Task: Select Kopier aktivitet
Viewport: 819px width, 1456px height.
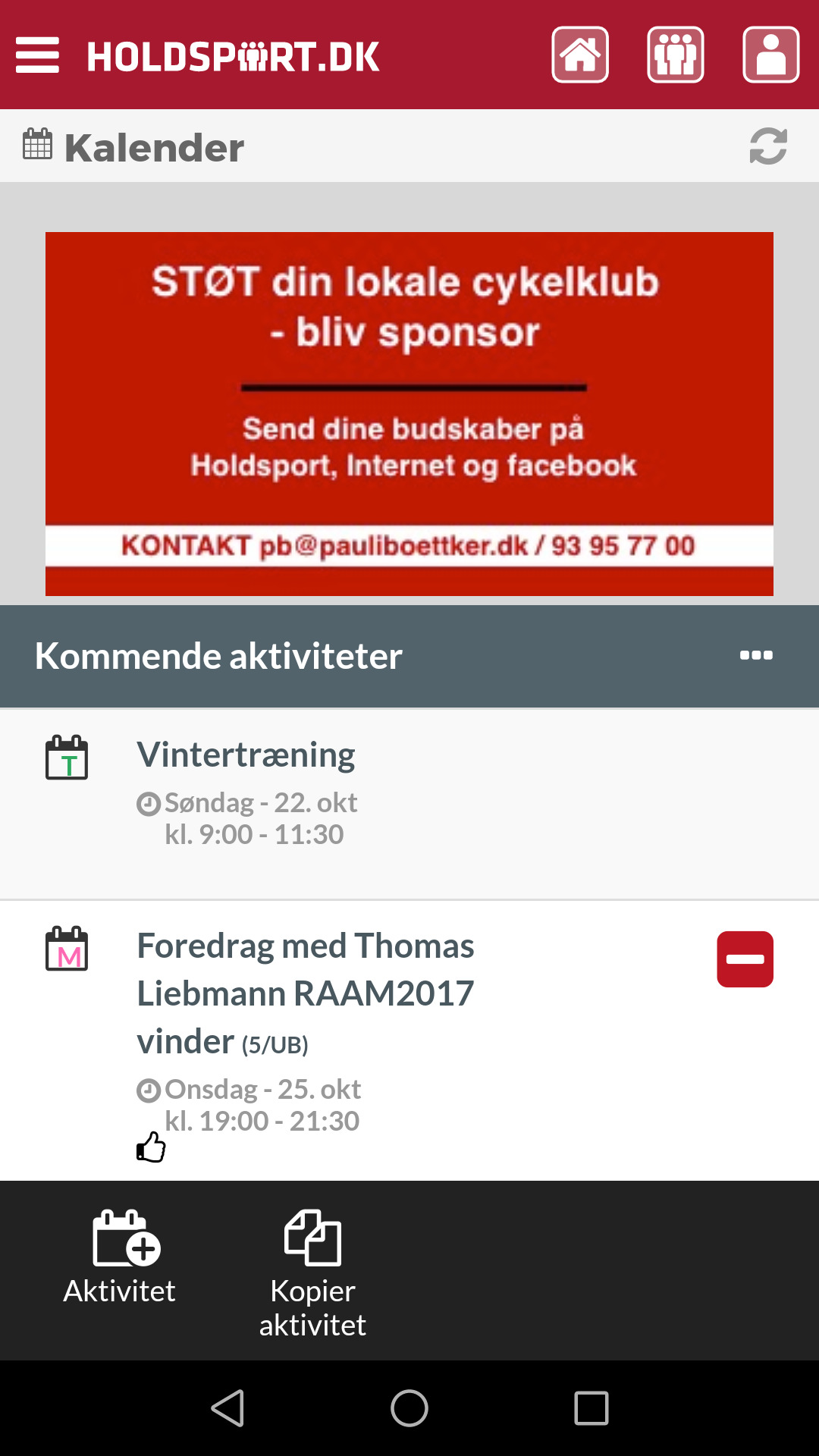Action: (312, 1273)
